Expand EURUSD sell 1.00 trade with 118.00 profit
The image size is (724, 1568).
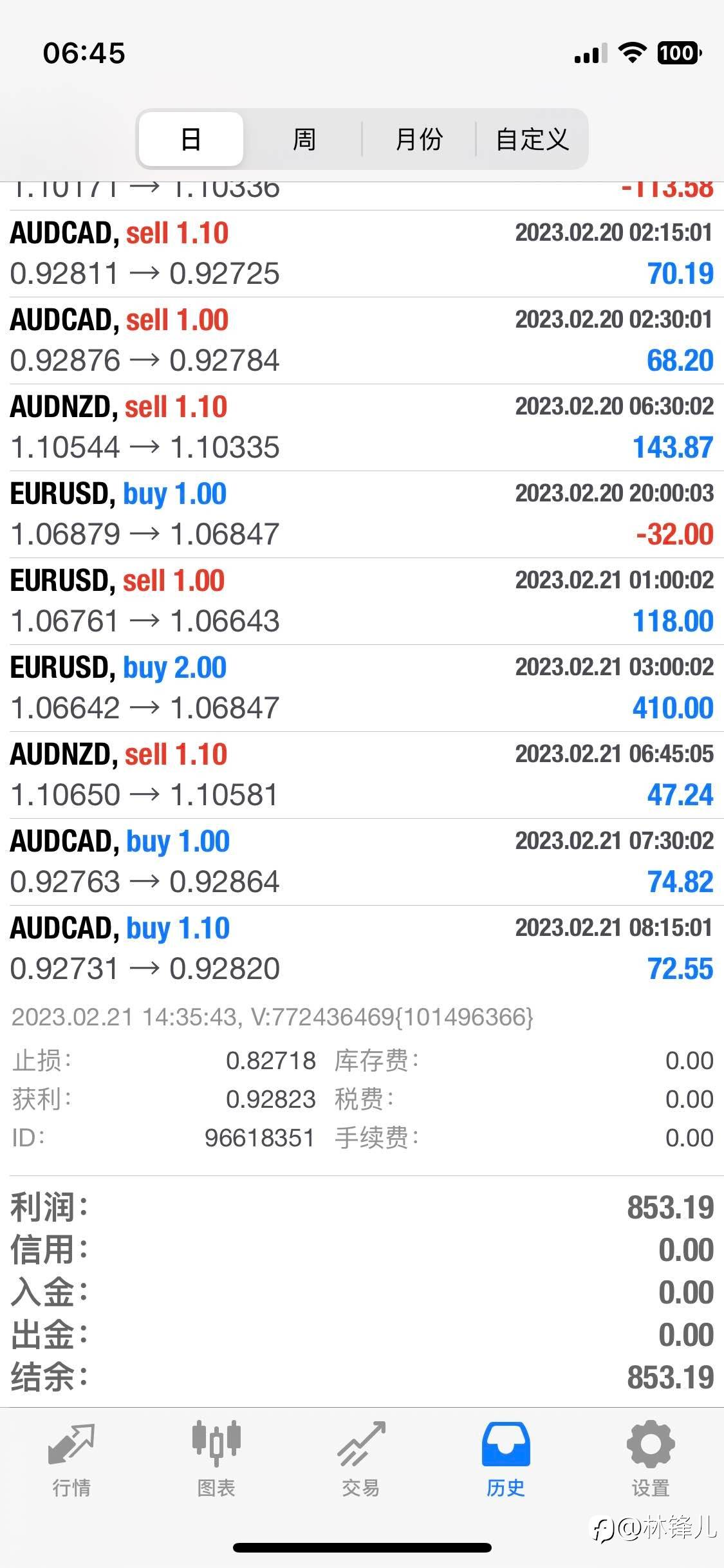click(x=362, y=601)
